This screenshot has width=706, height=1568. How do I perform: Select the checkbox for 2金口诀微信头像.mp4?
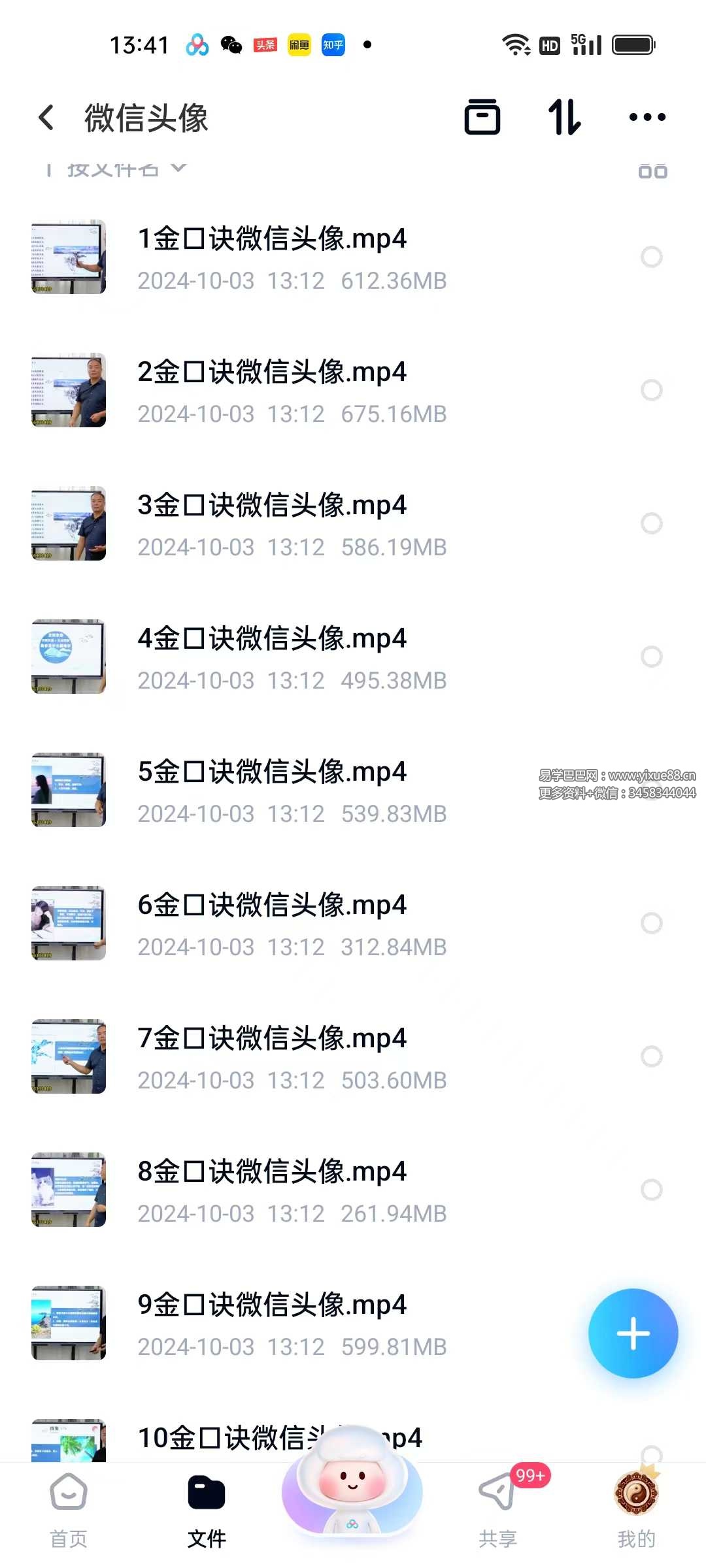651,391
